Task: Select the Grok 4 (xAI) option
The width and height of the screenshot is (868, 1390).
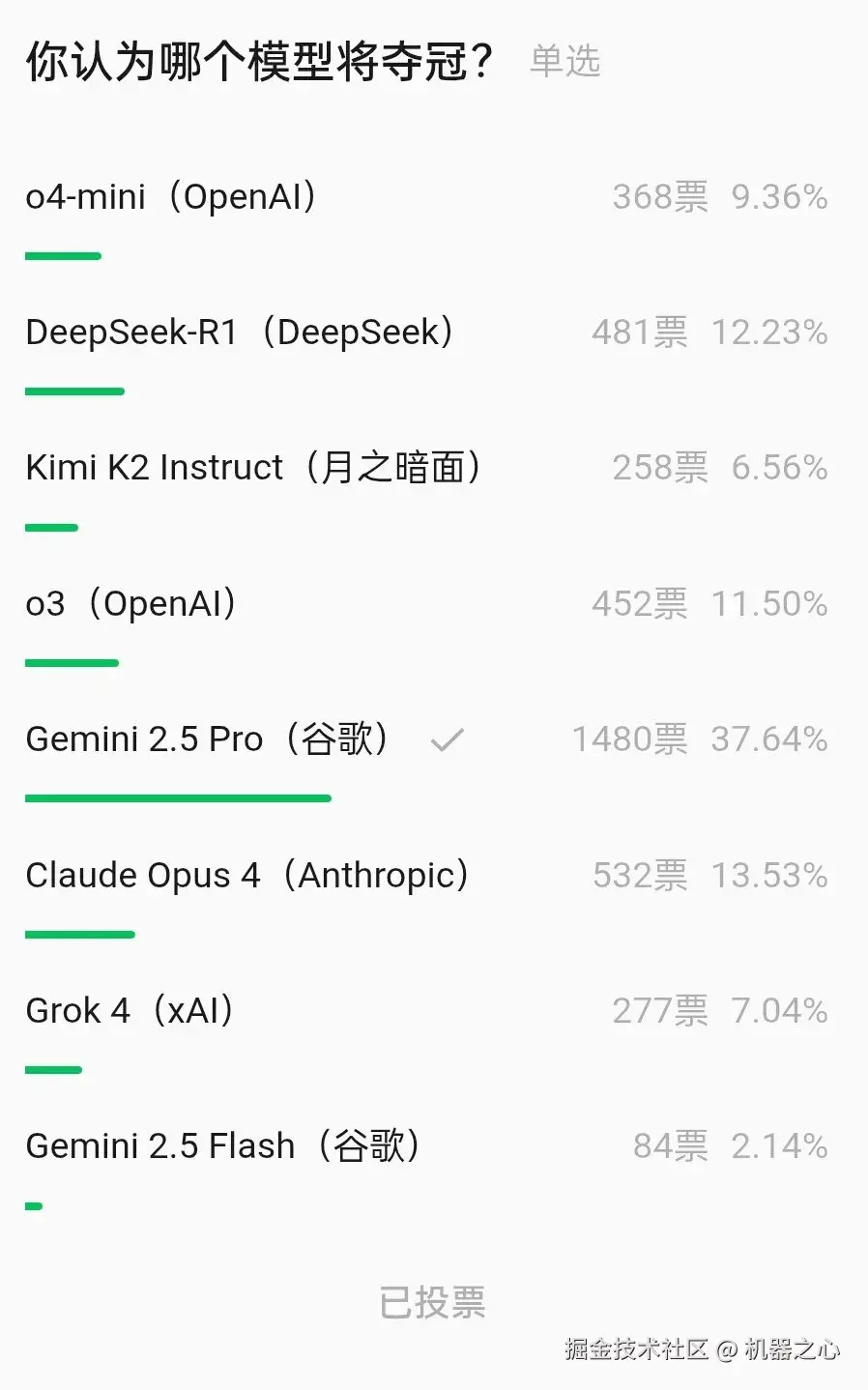Action: point(130,1011)
